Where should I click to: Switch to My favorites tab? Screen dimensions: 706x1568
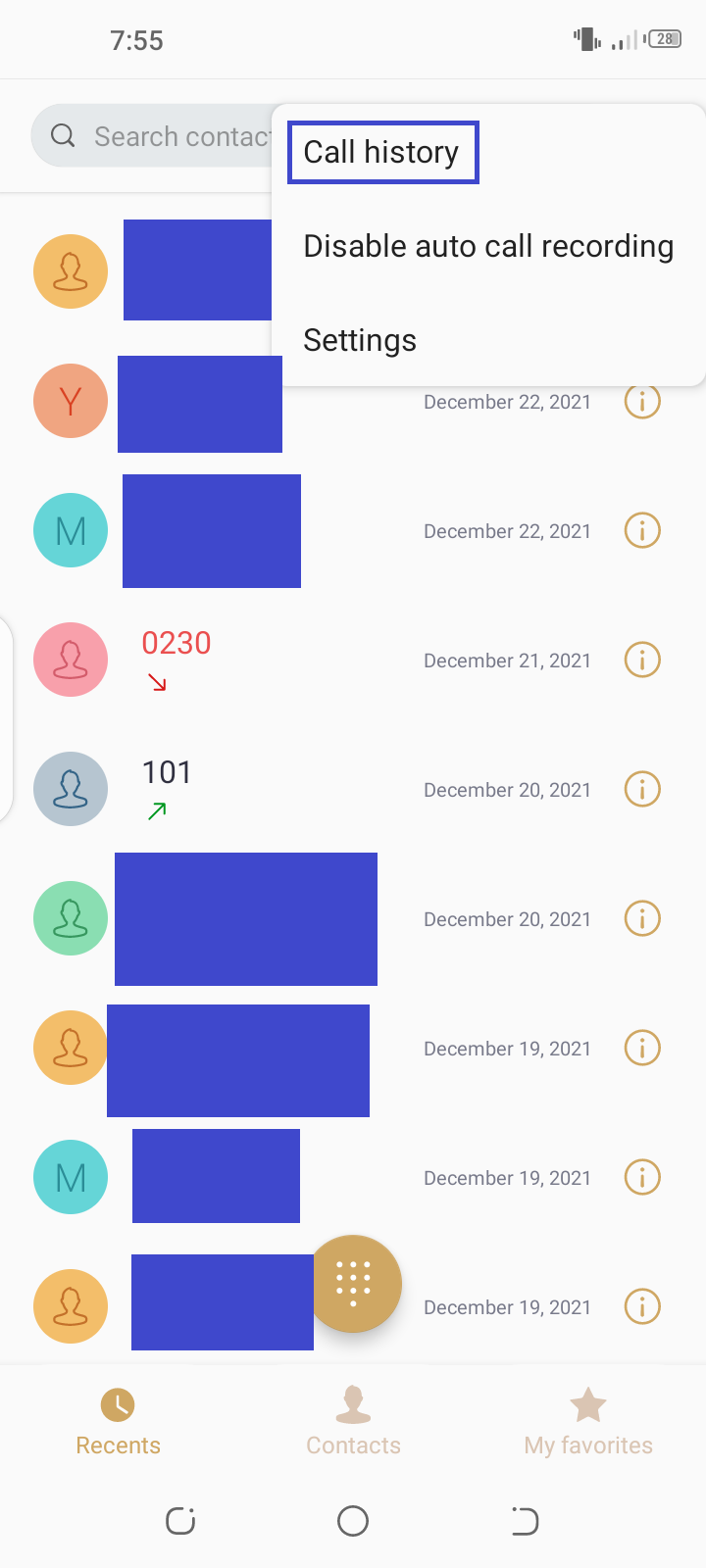point(588,1421)
